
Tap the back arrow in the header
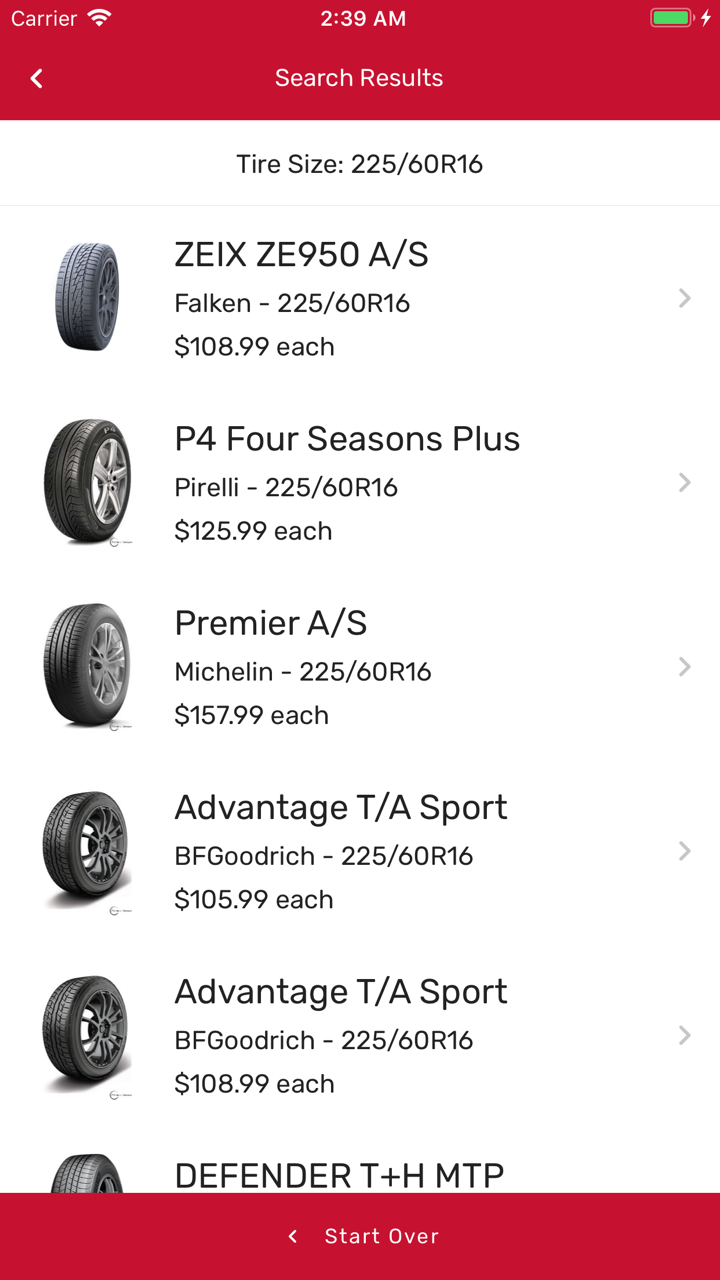36,77
